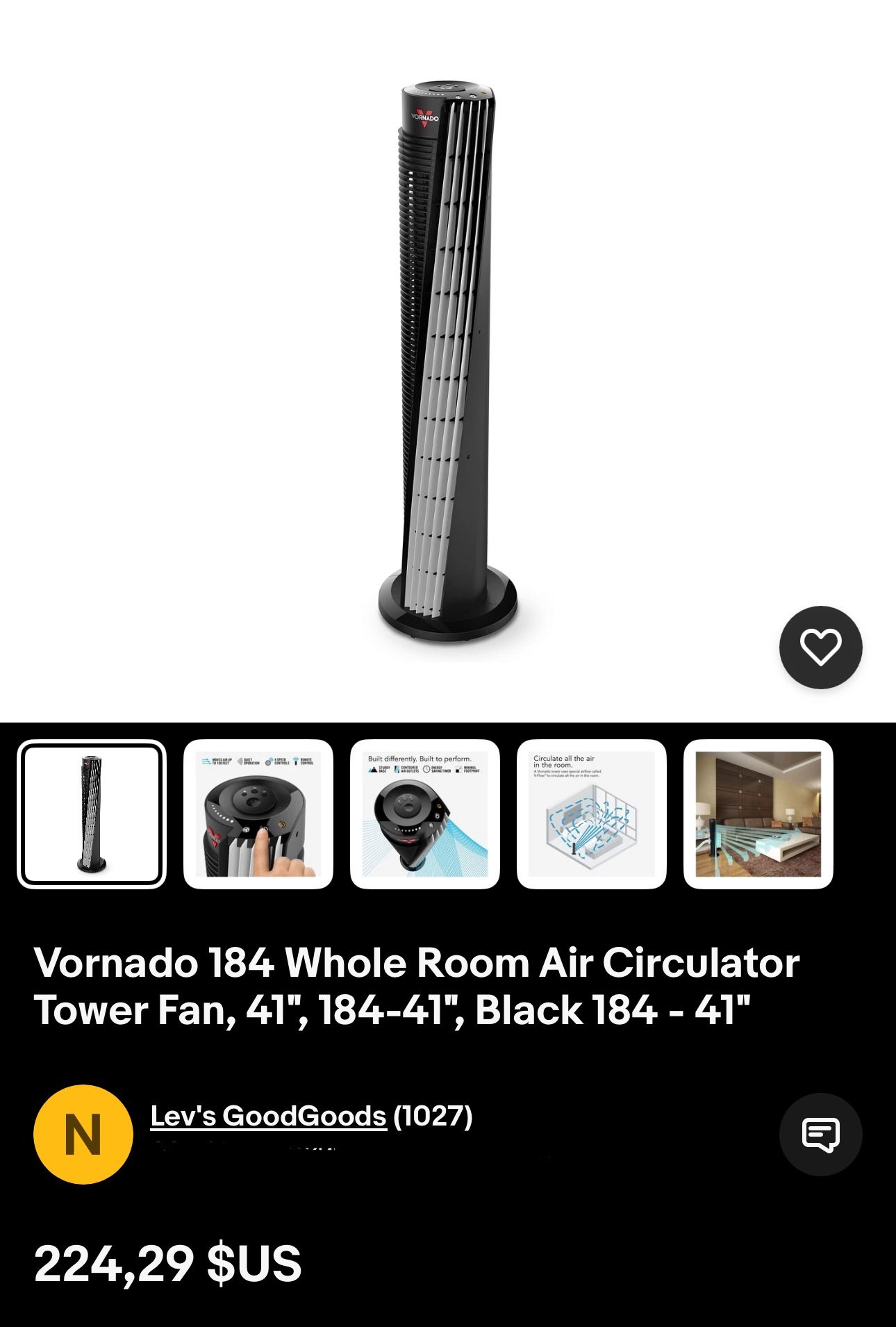Open a message to Lev's GoodGoods
896x1327 pixels.
click(822, 1134)
